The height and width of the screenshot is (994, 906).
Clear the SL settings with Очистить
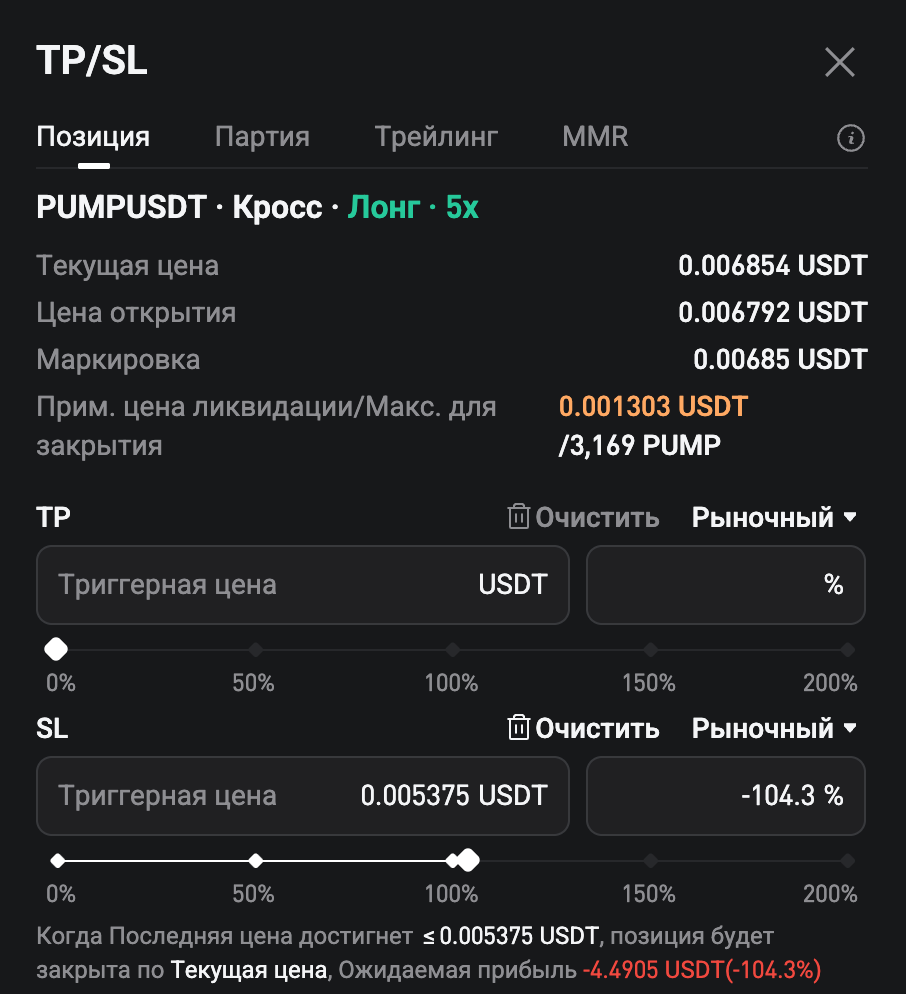tap(584, 728)
